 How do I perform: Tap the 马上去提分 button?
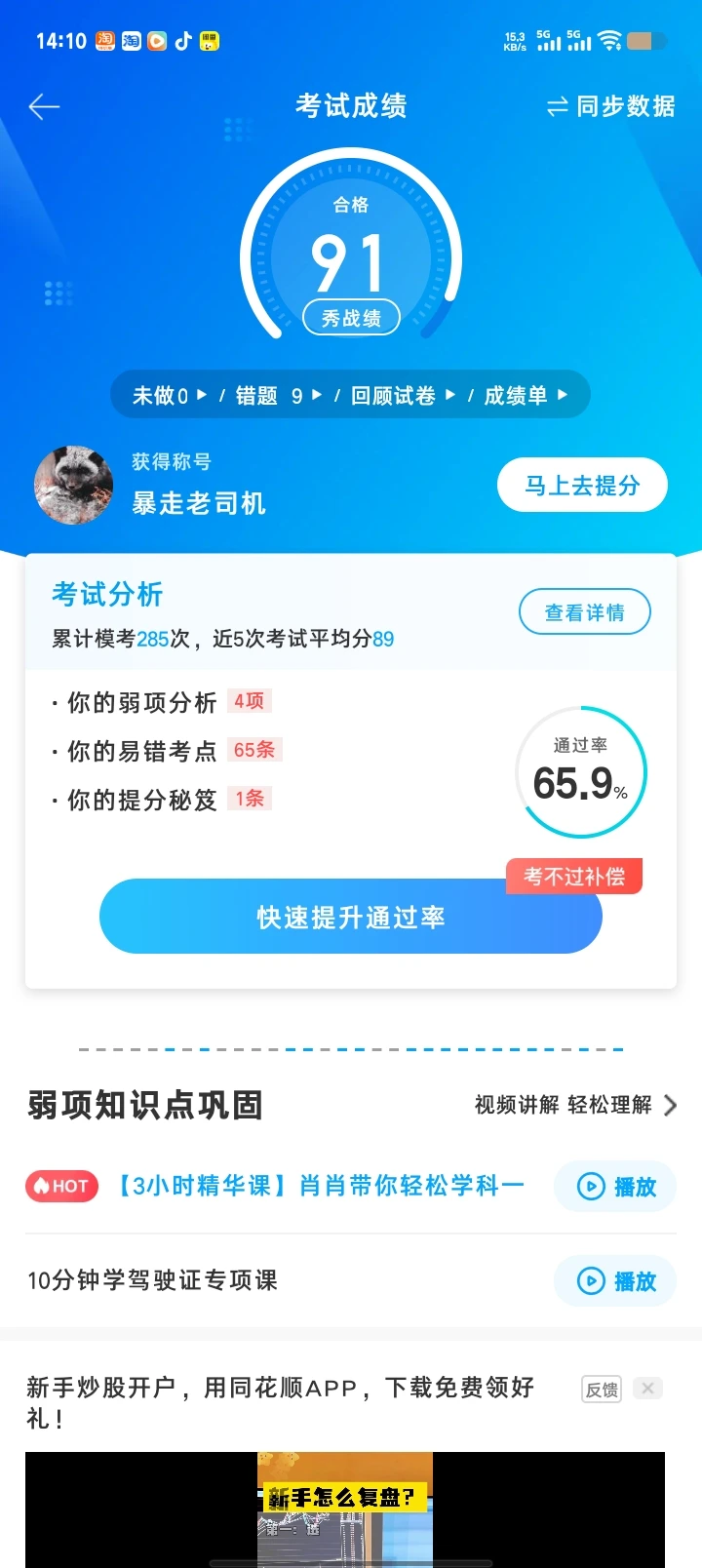pyautogui.click(x=582, y=485)
